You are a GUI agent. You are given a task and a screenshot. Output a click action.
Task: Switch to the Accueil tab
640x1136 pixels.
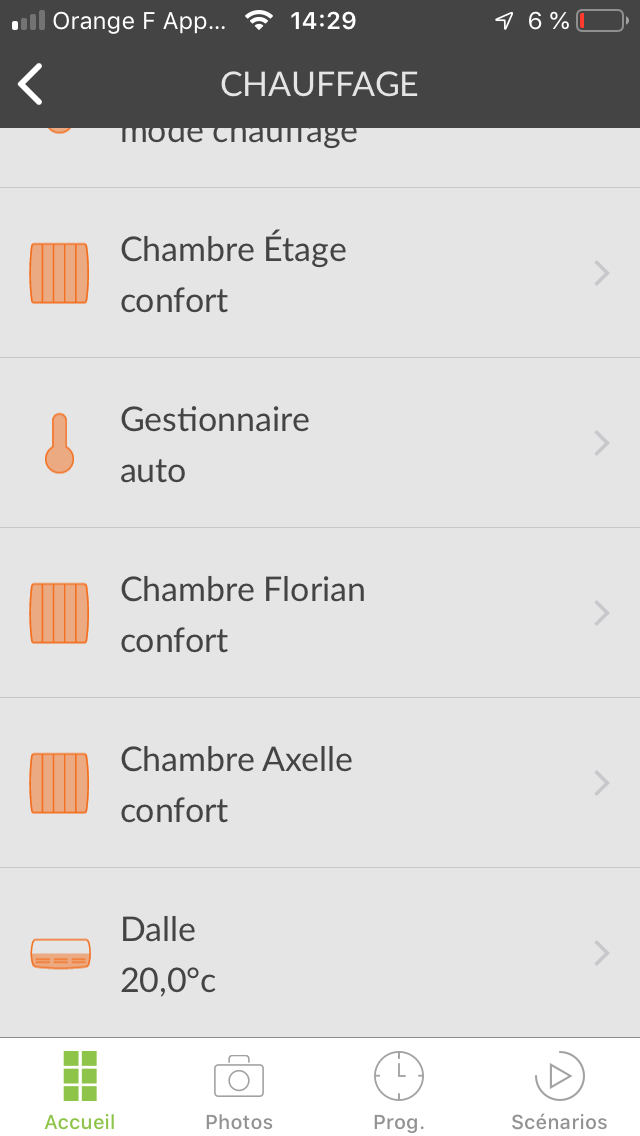point(80,1089)
